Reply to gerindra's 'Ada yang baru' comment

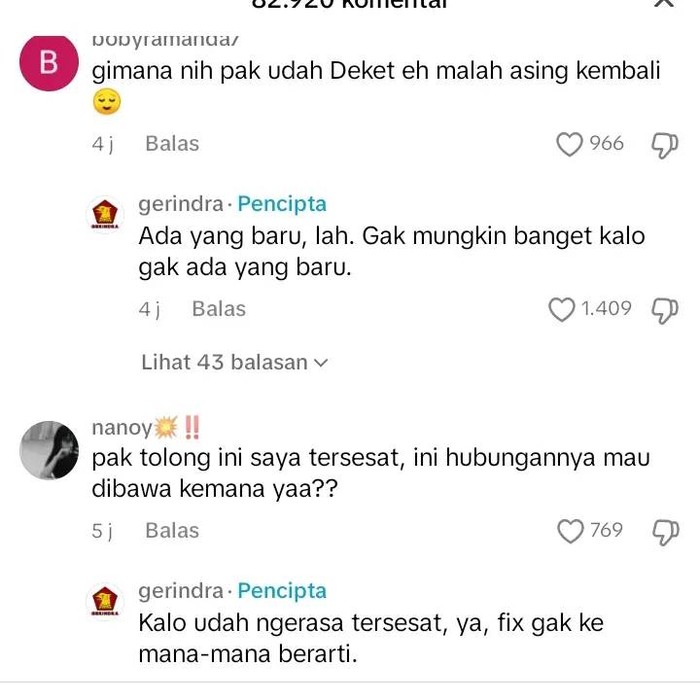[x=219, y=309]
